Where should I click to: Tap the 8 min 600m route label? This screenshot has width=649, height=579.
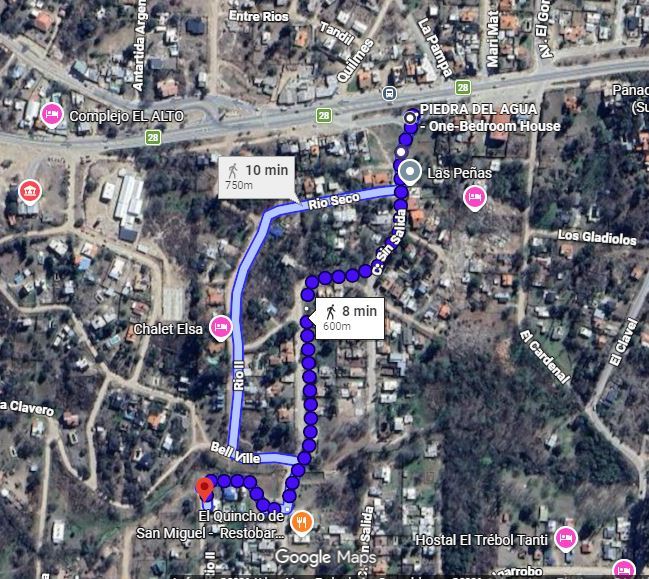pos(350,318)
